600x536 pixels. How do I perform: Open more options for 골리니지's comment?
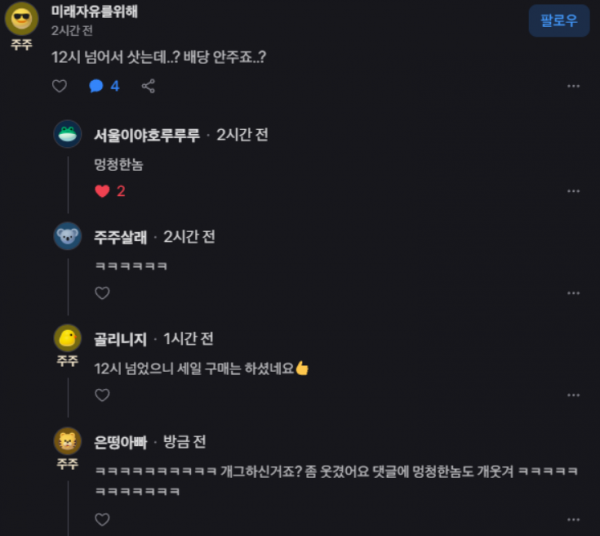pos(573,395)
